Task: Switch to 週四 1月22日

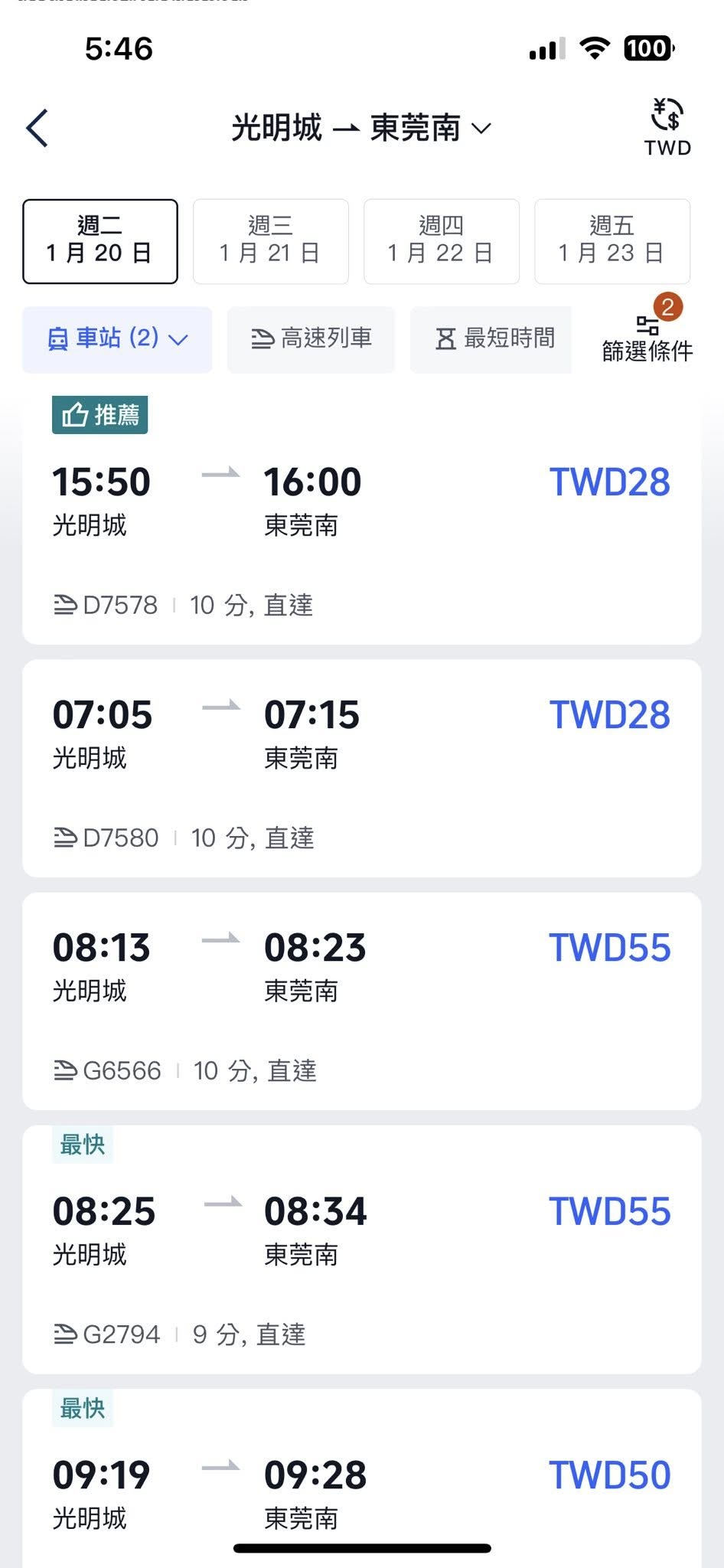Action: 441,241
